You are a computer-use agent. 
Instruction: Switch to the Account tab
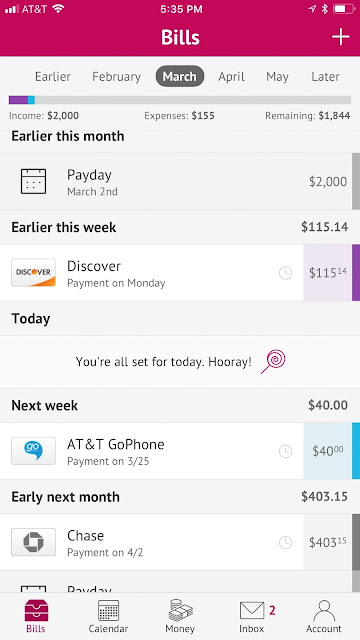[x=324, y=616]
